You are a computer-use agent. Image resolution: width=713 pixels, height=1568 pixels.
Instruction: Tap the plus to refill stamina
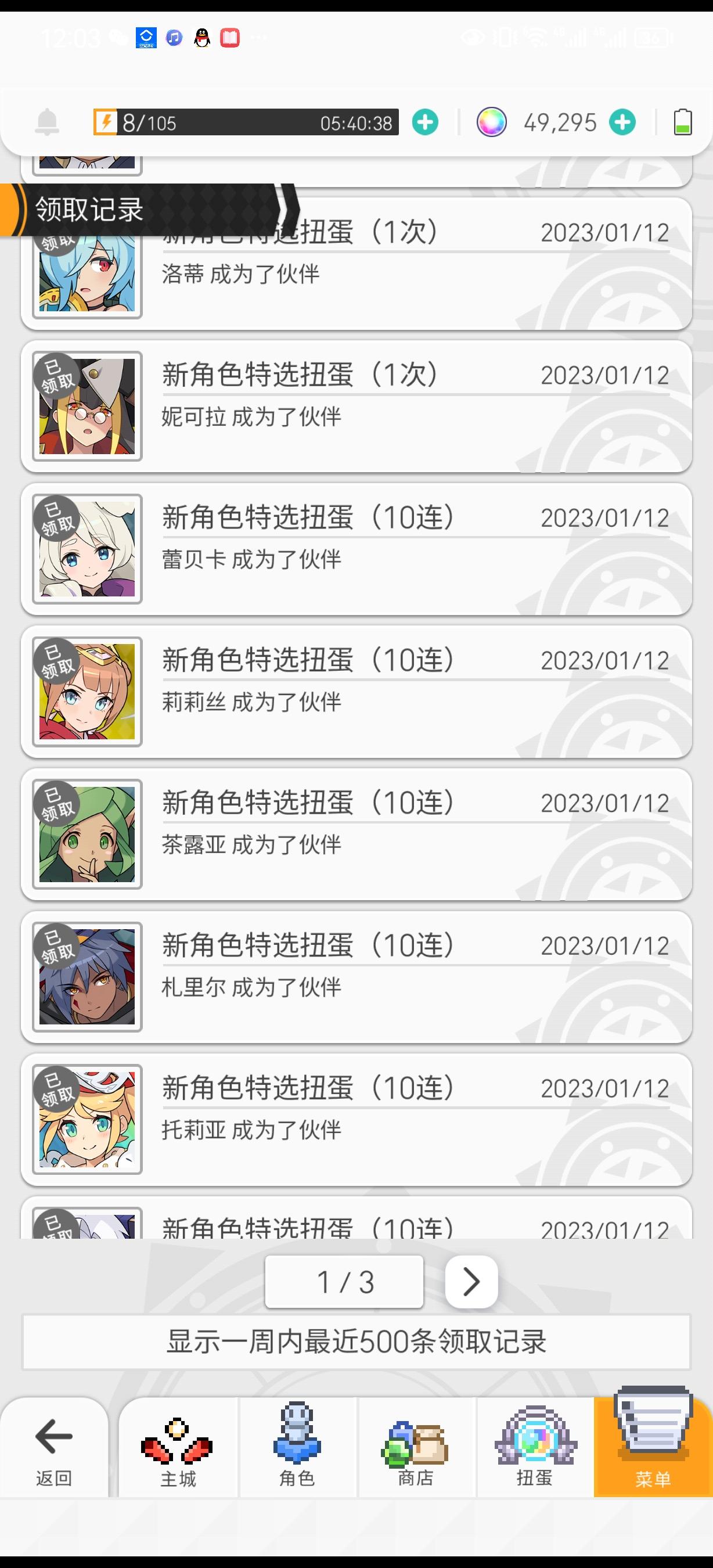[425, 121]
